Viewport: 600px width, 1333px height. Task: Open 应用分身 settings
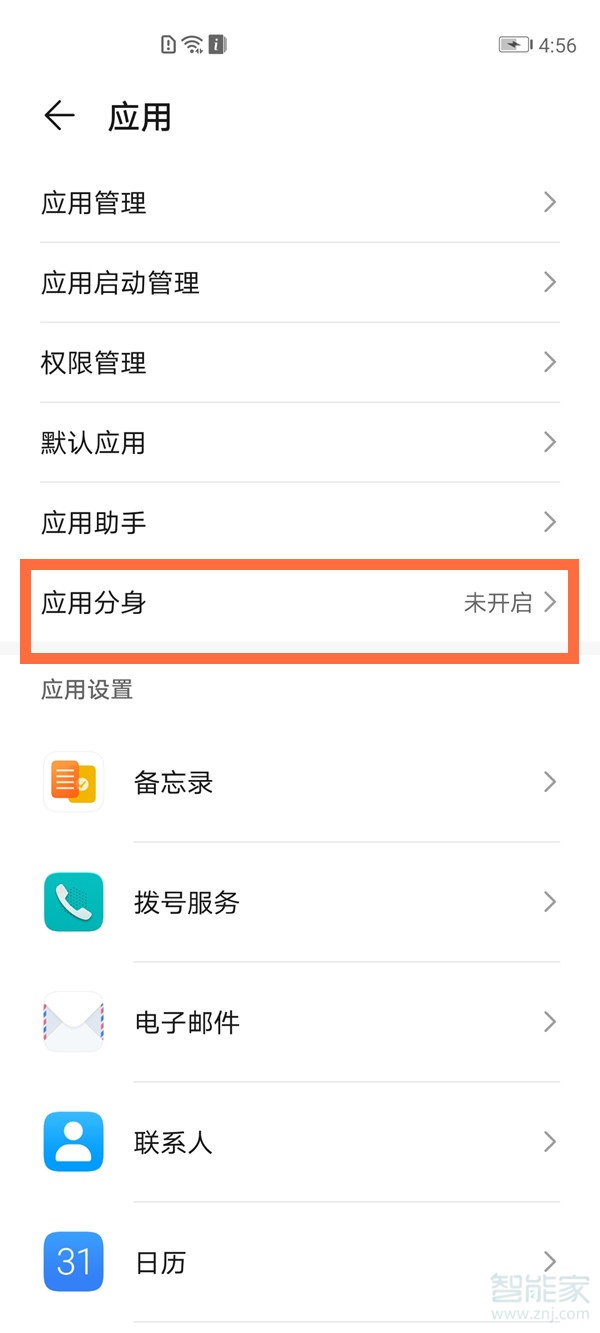(299, 603)
